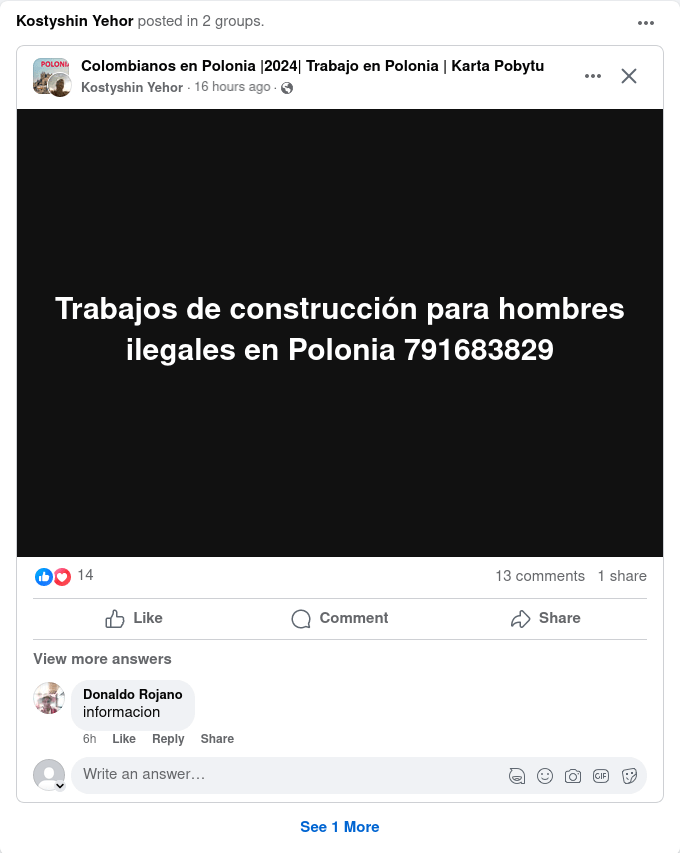This screenshot has width=680, height=853.
Task: Reply to Donaldo Rojano's comment
Action: coord(168,739)
